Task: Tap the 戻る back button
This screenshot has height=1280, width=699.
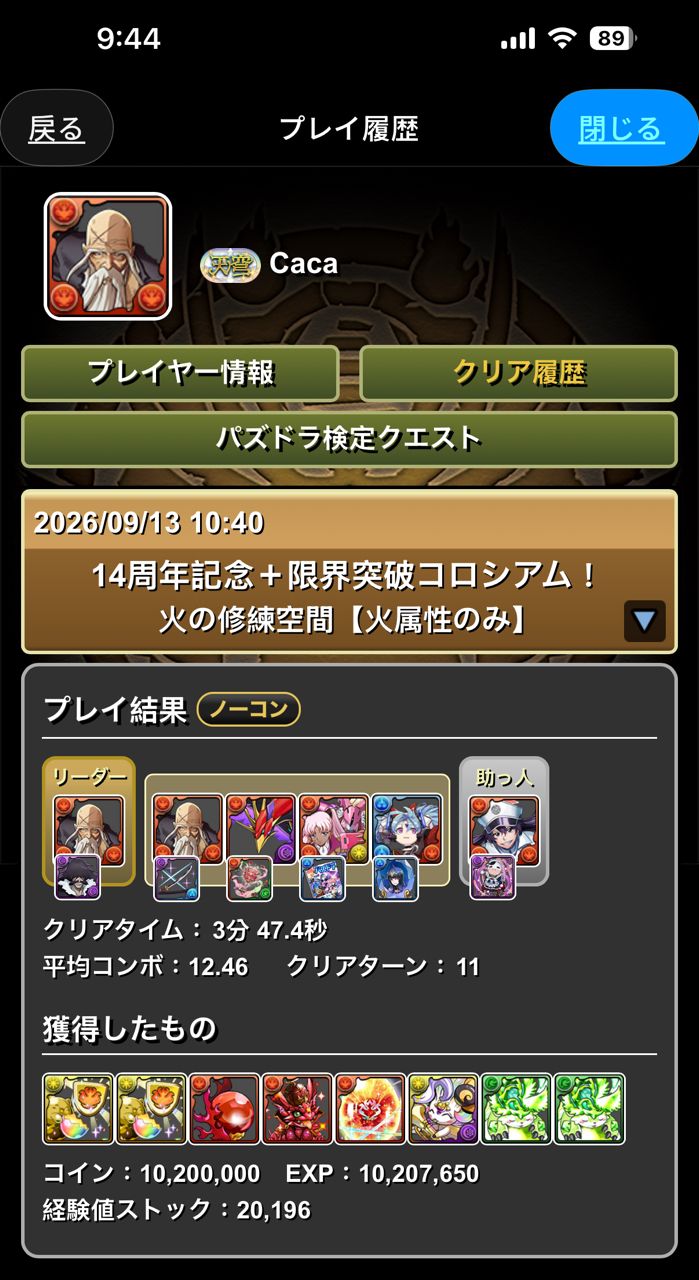Action: click(x=56, y=129)
